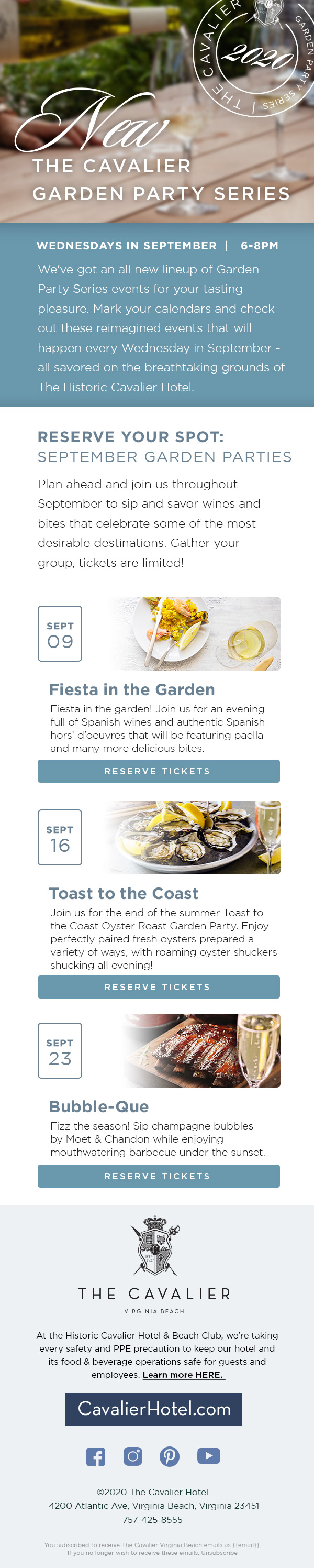Open the Learn more HERE link
This screenshot has height=1568, width=314.
[183, 1375]
